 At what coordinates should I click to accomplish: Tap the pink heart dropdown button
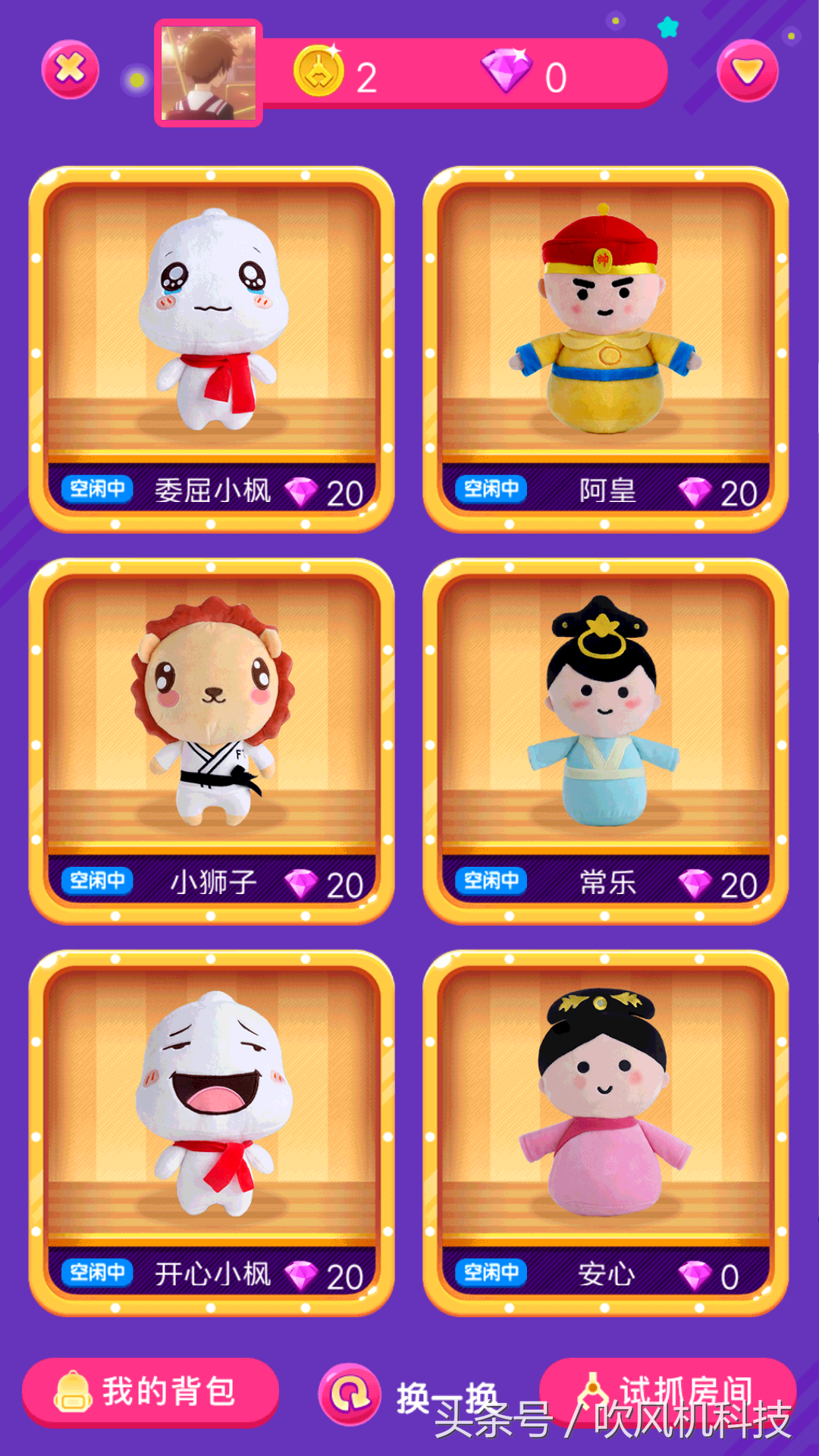pos(747,71)
